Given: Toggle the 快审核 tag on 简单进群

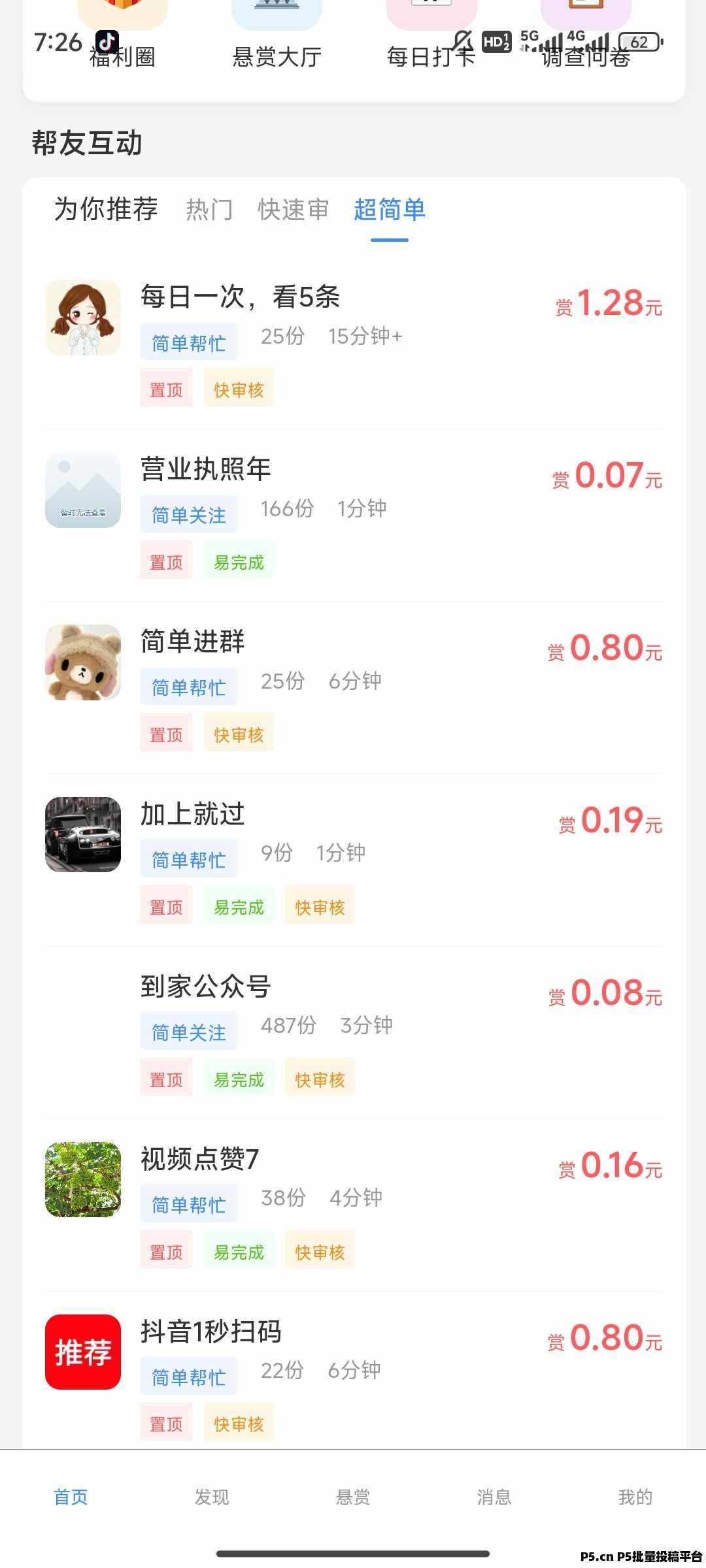Looking at the screenshot, I should [239, 733].
